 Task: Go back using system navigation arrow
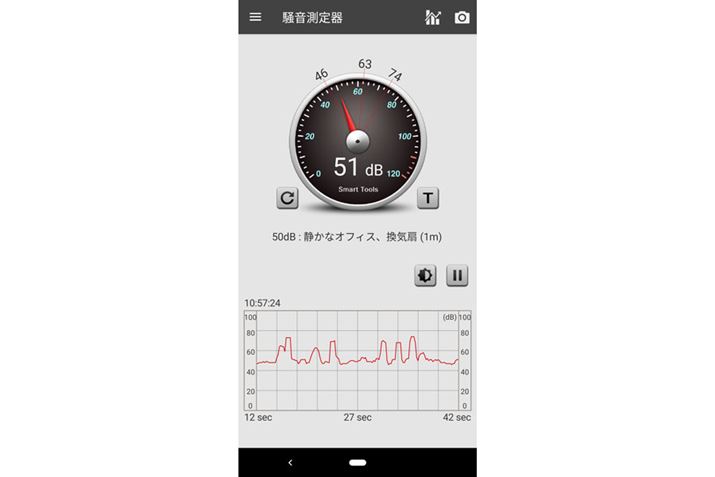coord(290,463)
